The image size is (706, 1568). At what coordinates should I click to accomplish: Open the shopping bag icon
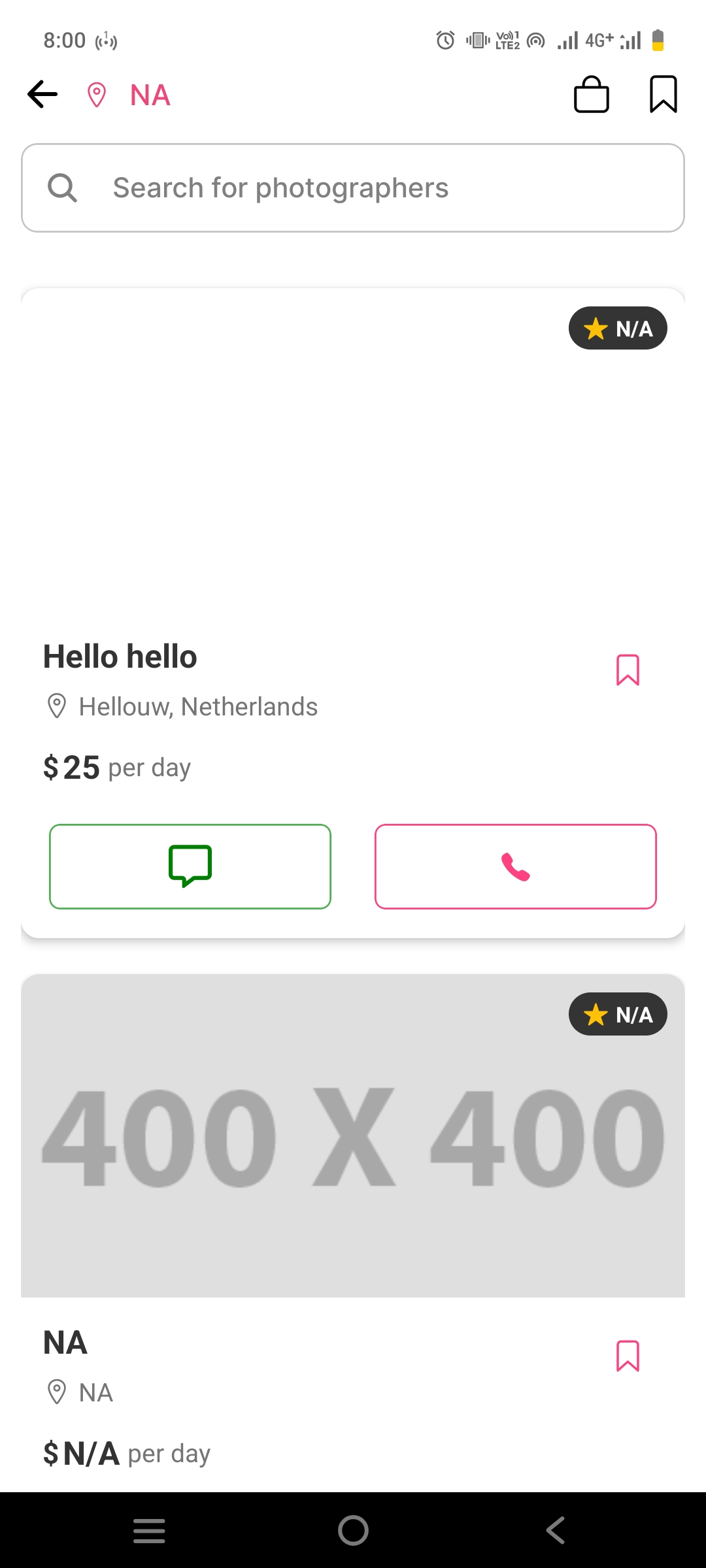(x=591, y=95)
